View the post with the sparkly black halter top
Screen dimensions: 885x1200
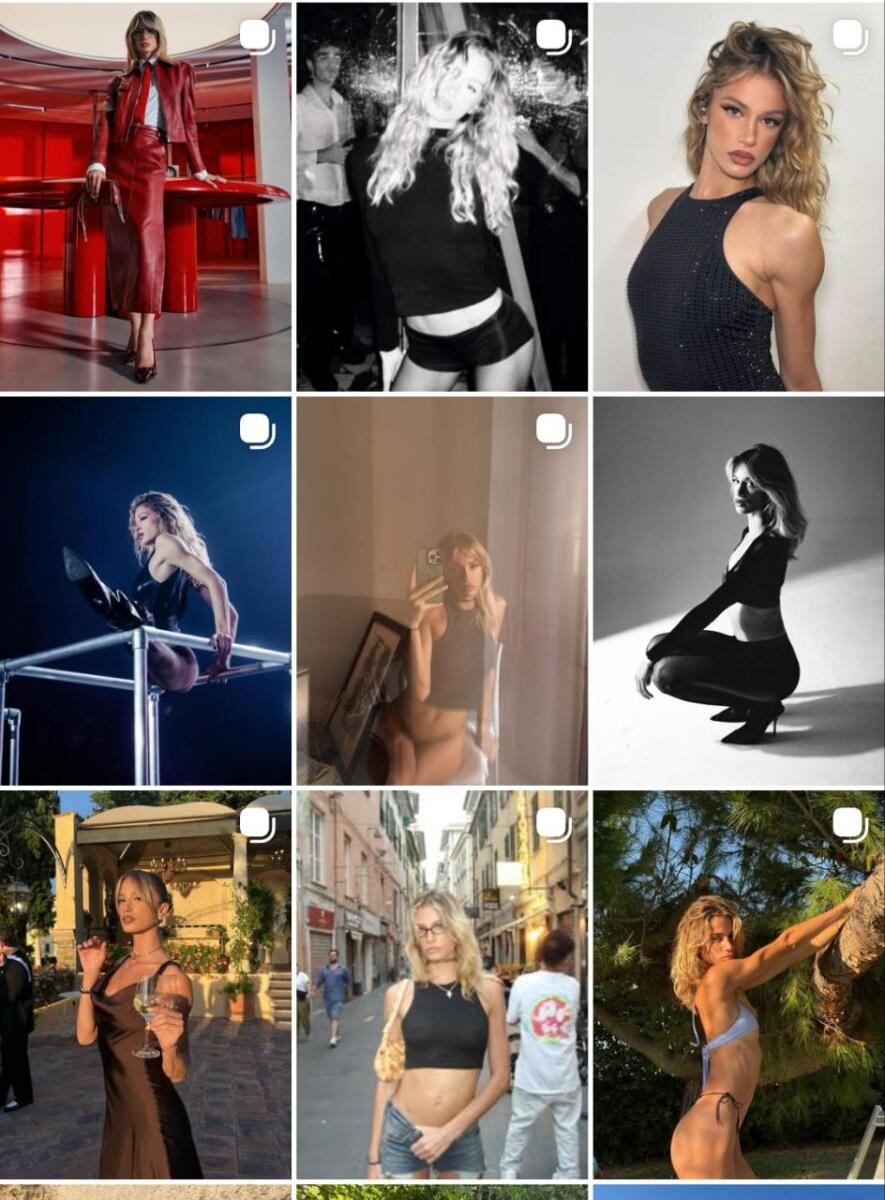pos(738,196)
